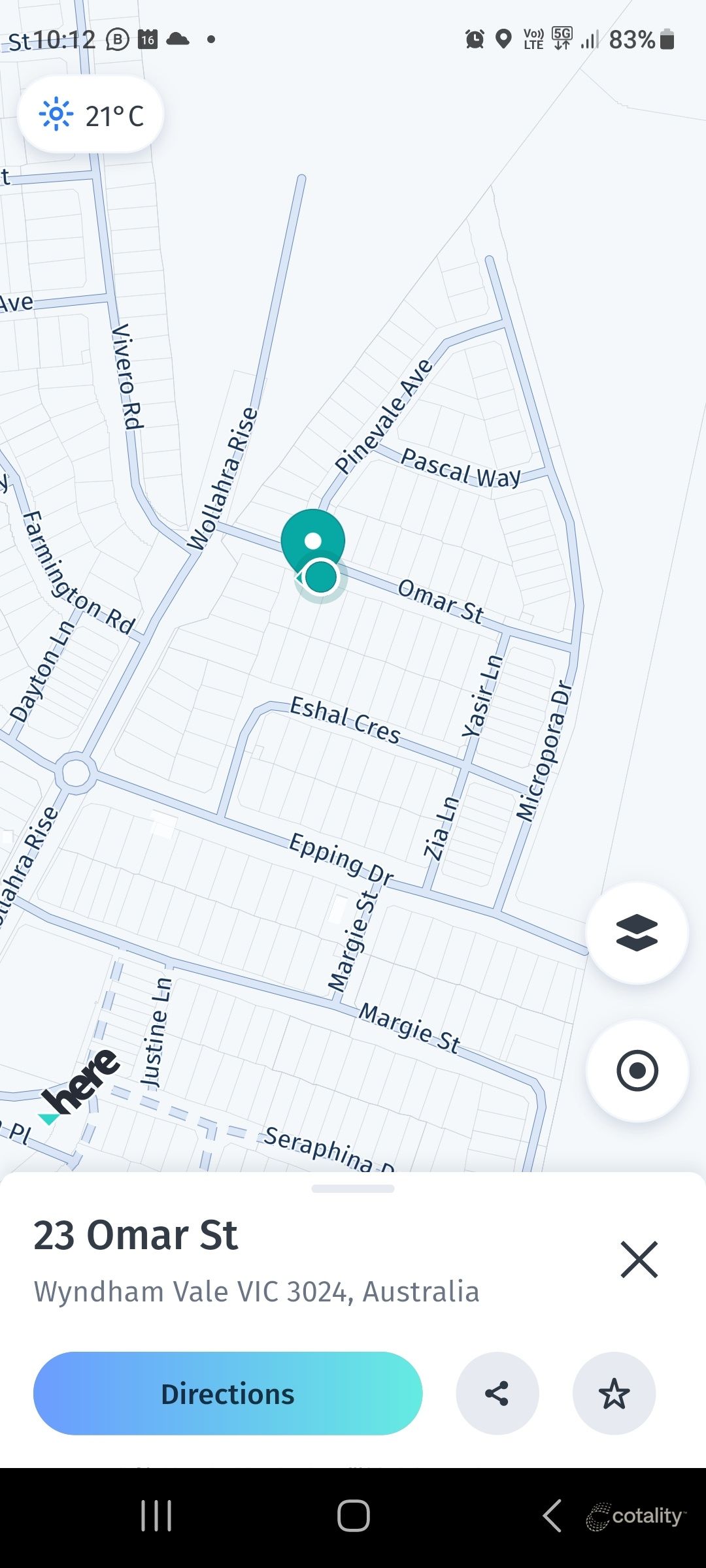Viewport: 706px width, 1568px height.
Task: Recenter map on my current location
Action: point(637,1071)
